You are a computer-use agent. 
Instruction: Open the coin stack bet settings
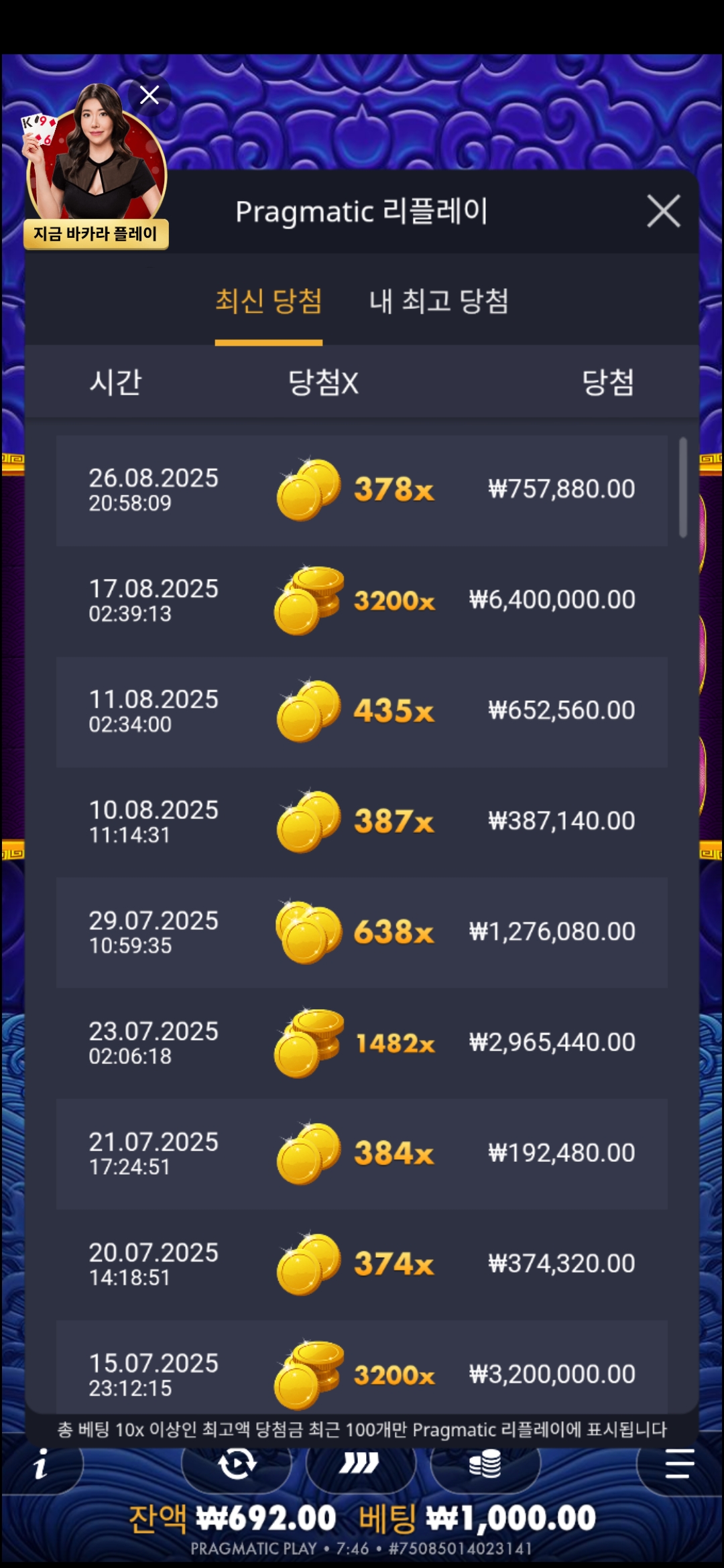(x=485, y=1463)
